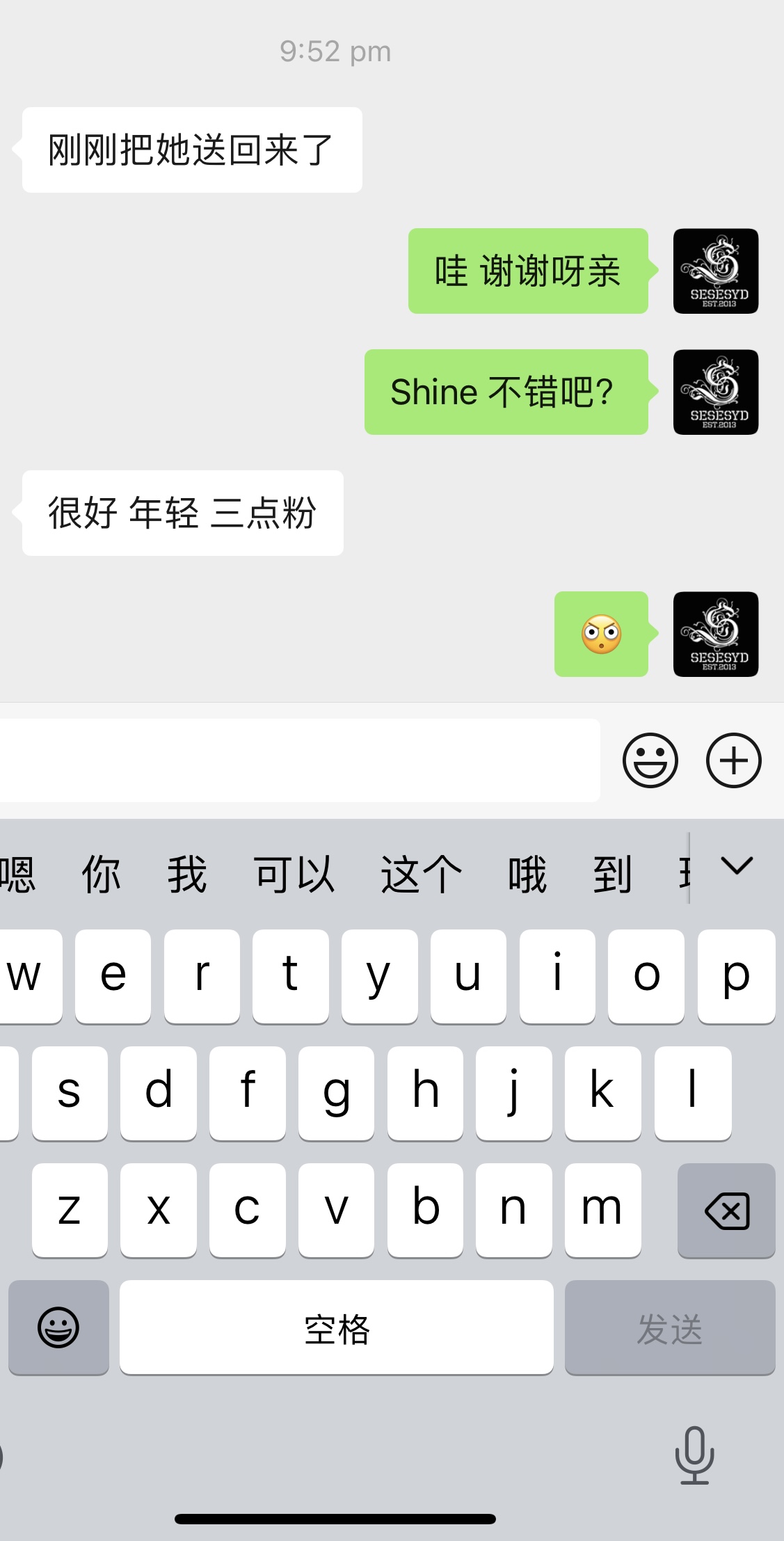This screenshot has width=784, height=1541.
Task: Open the plus attachment menu
Action: click(733, 760)
